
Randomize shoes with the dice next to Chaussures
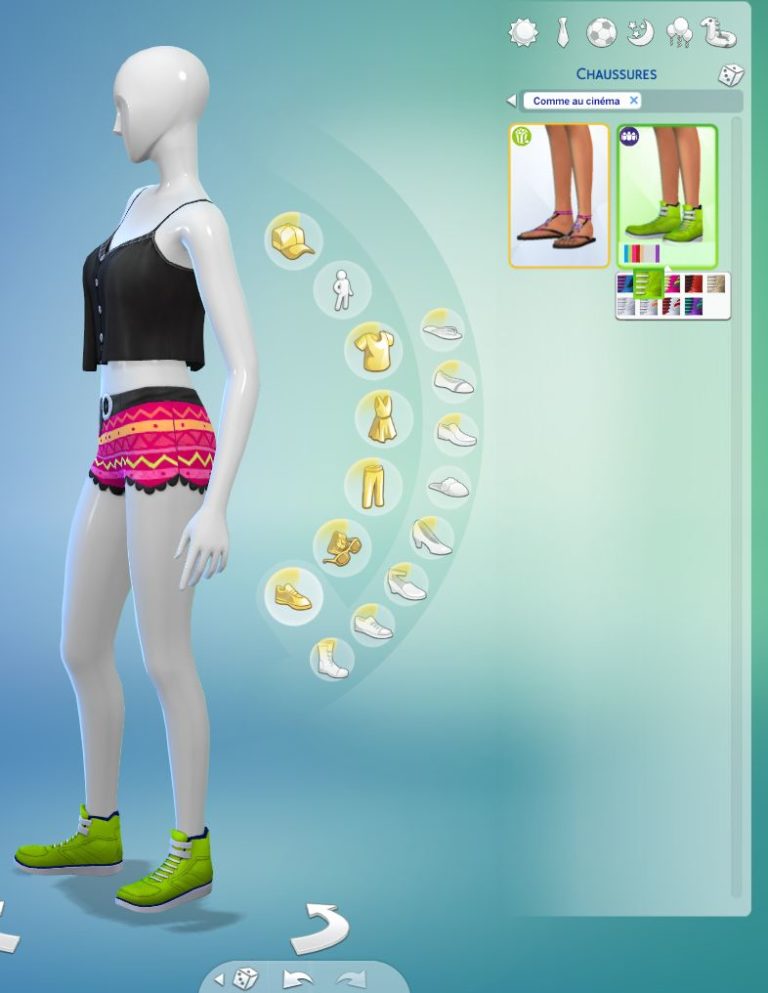(x=731, y=76)
